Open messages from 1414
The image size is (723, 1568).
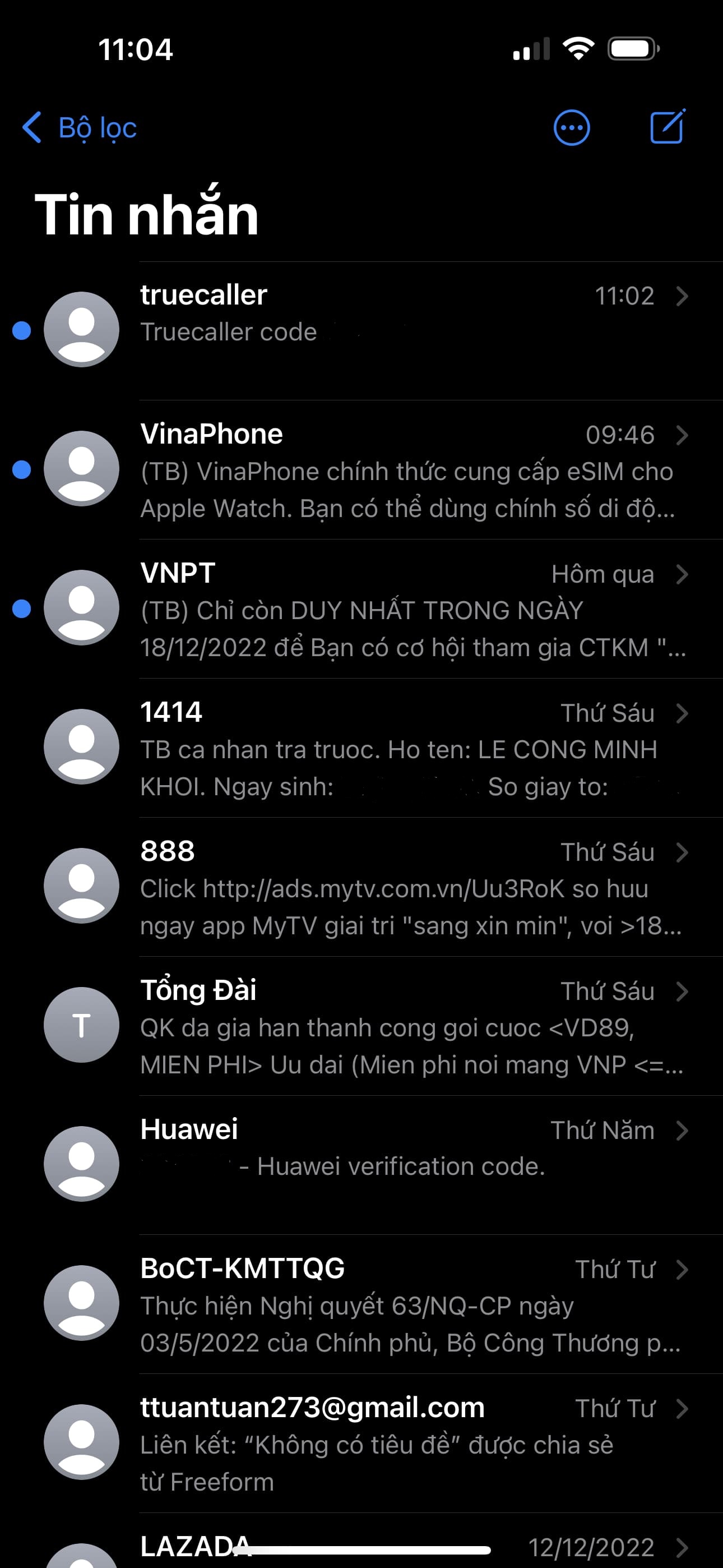[x=361, y=748]
